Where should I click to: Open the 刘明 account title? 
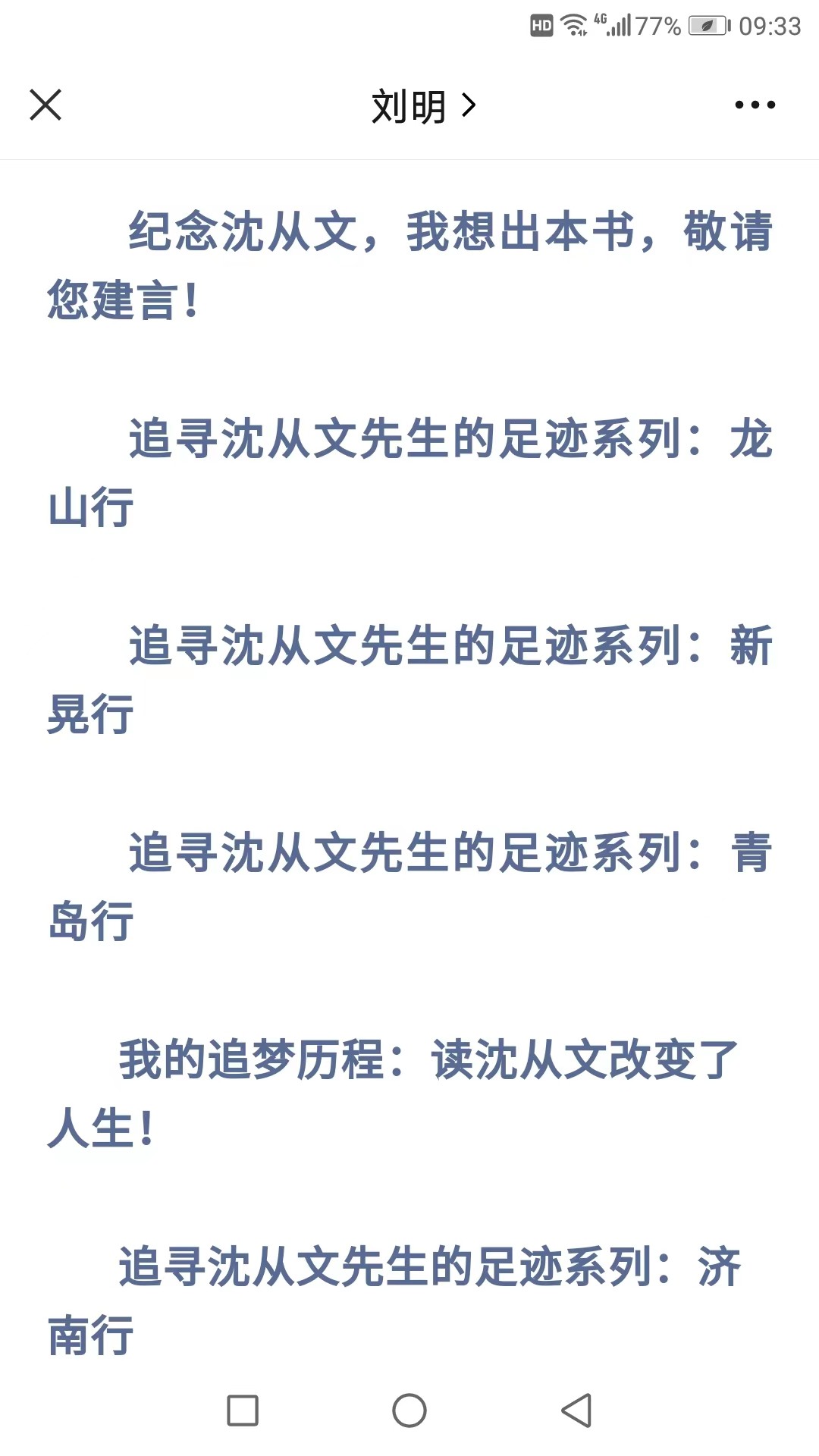[422, 106]
